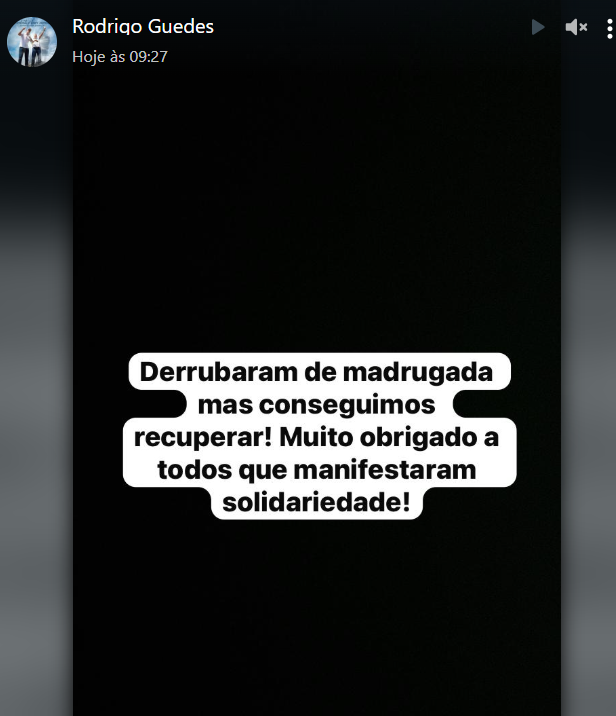Resume playing Rodrigo Guedes' story
Image resolution: width=616 pixels, height=716 pixels.
538,28
